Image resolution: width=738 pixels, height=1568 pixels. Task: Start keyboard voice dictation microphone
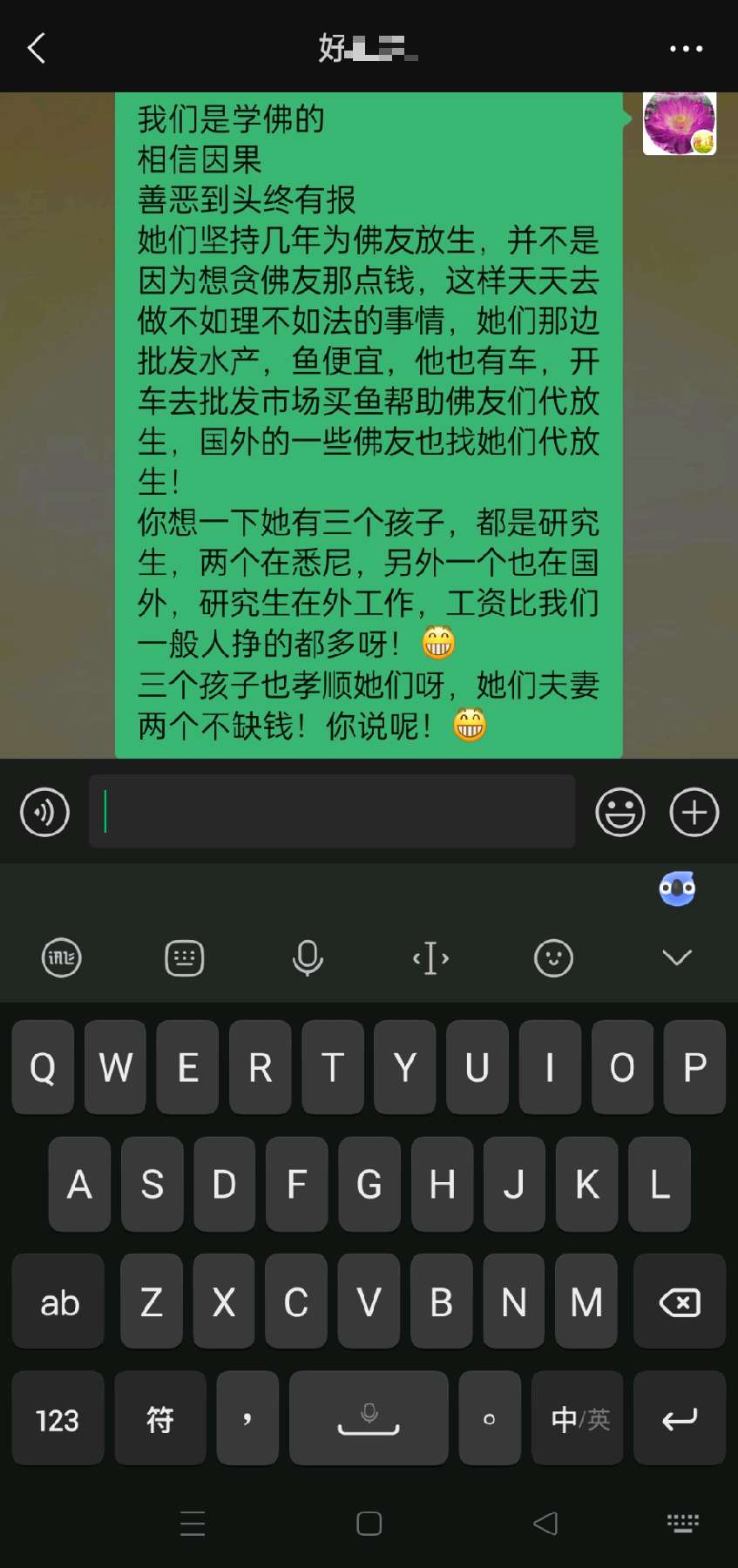point(308,958)
